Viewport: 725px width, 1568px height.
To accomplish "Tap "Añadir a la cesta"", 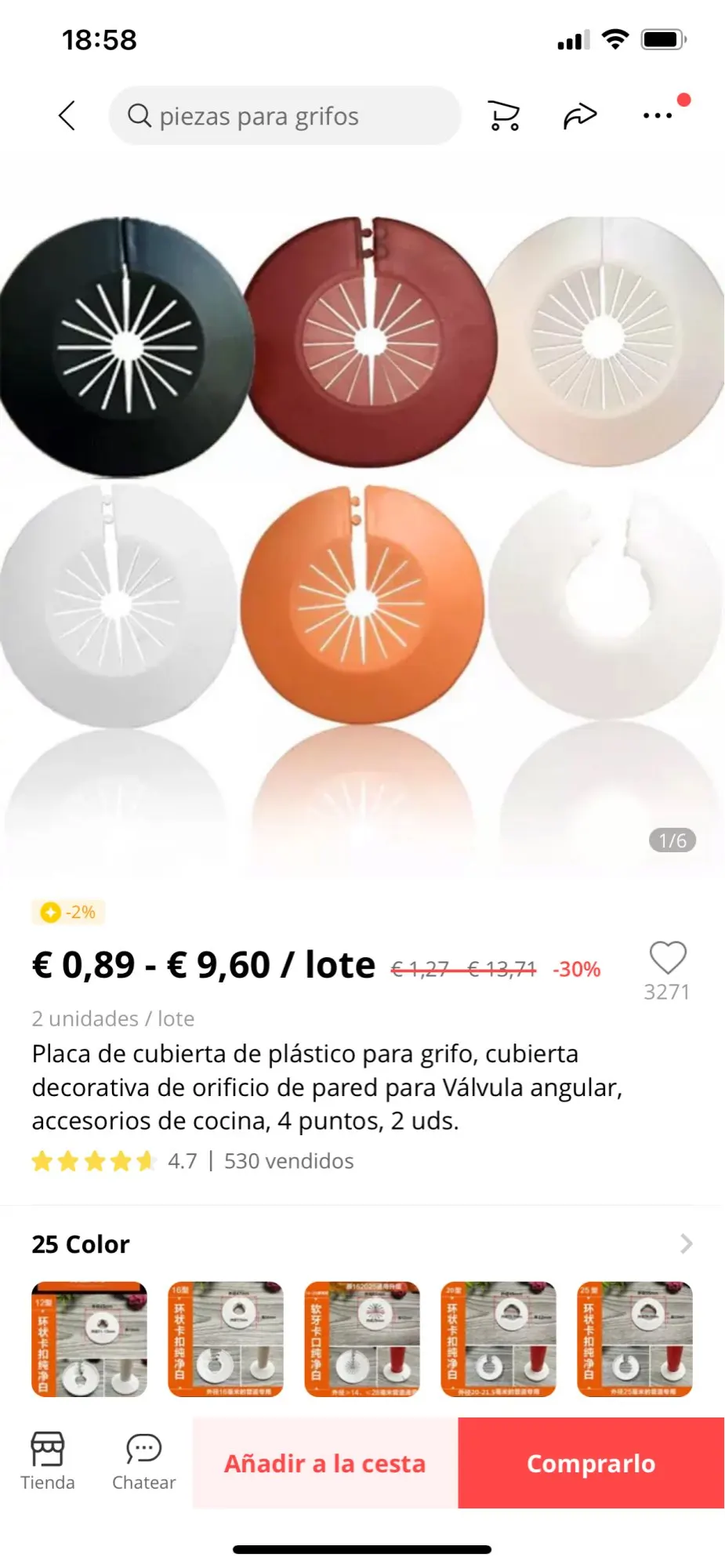I will [x=325, y=1463].
